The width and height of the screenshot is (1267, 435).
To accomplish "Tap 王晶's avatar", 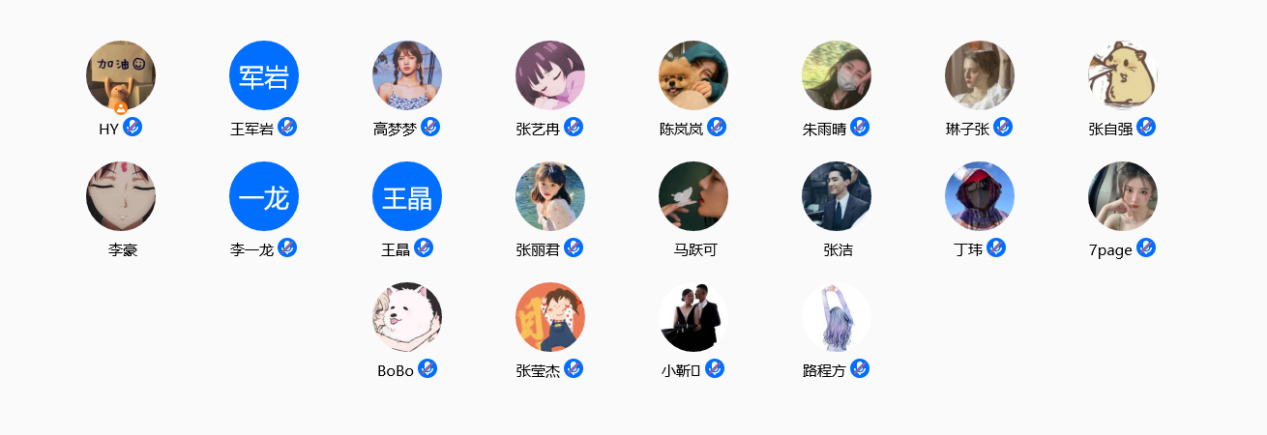I will point(407,197).
